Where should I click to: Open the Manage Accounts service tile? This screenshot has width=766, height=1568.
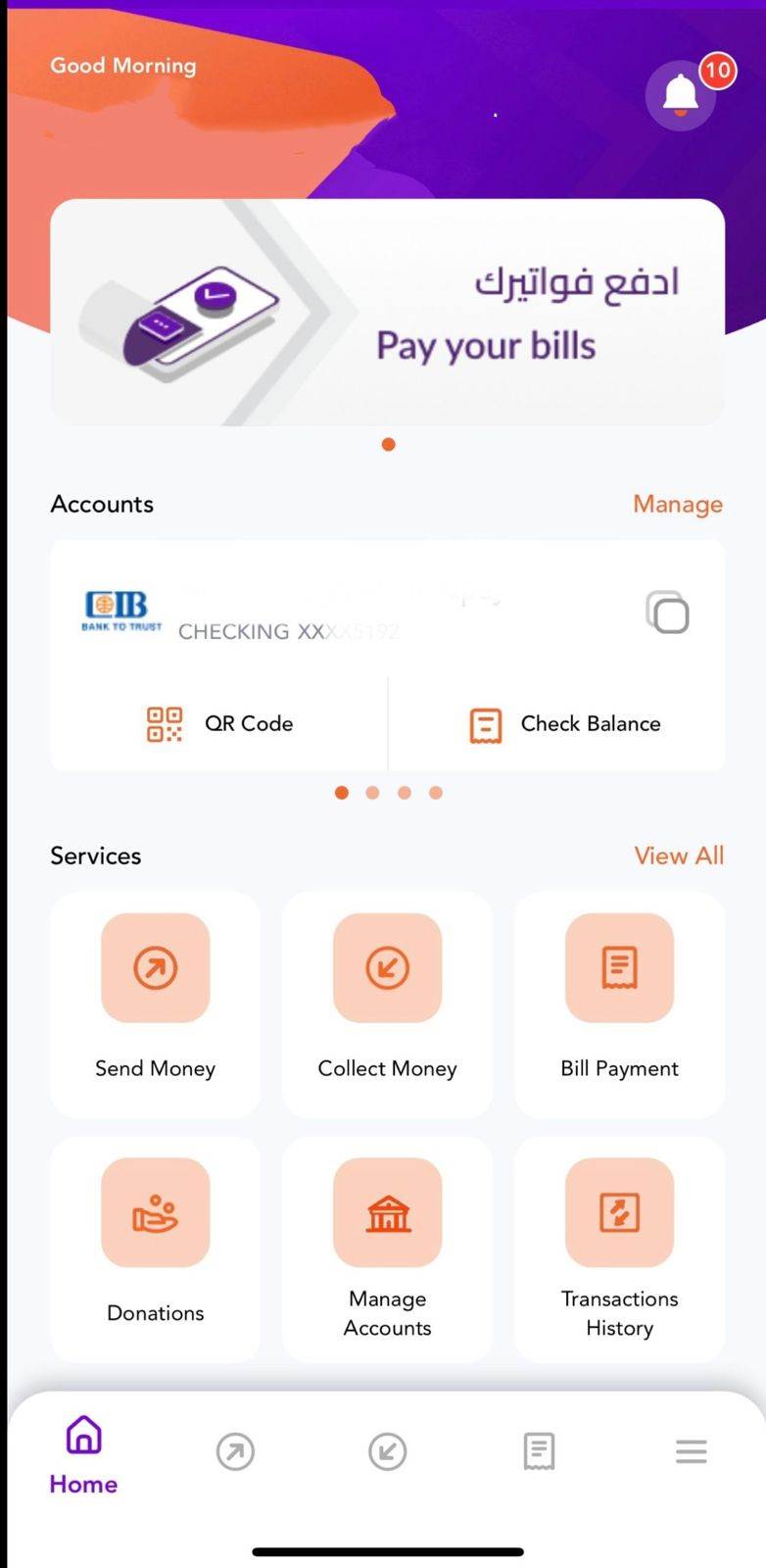point(388,1249)
